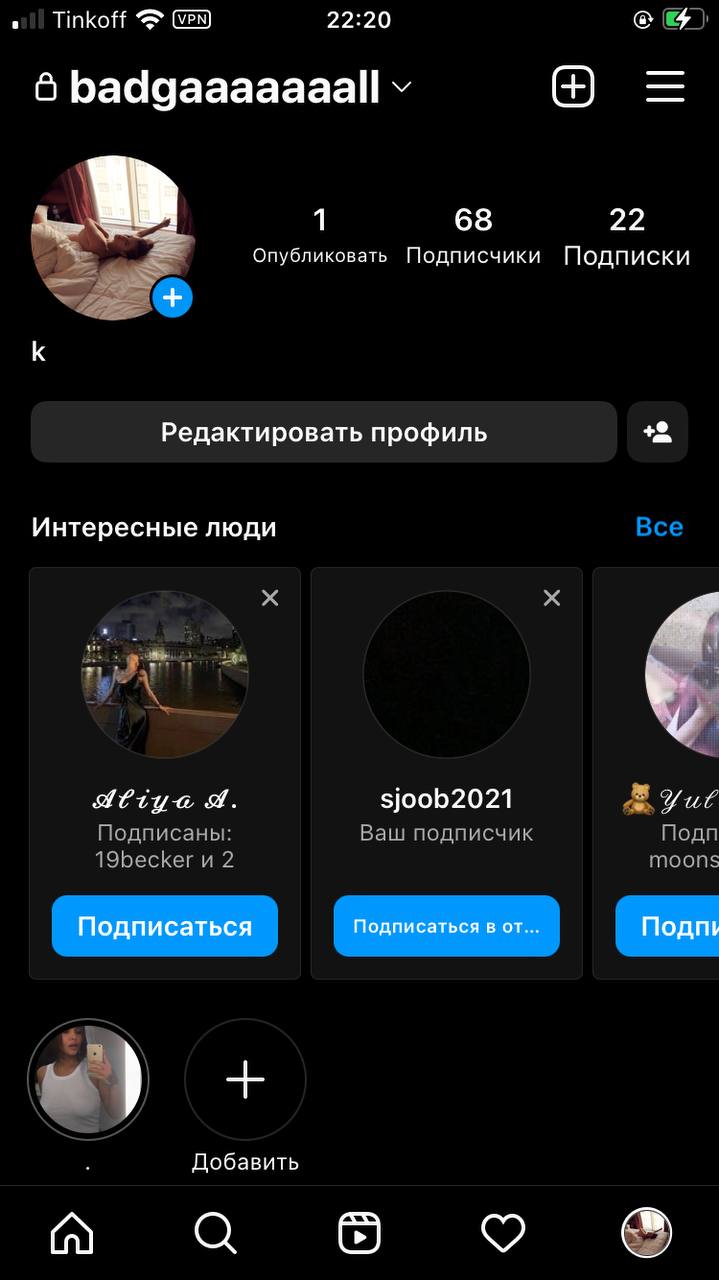Open the 68 Подписчики list

[473, 236]
